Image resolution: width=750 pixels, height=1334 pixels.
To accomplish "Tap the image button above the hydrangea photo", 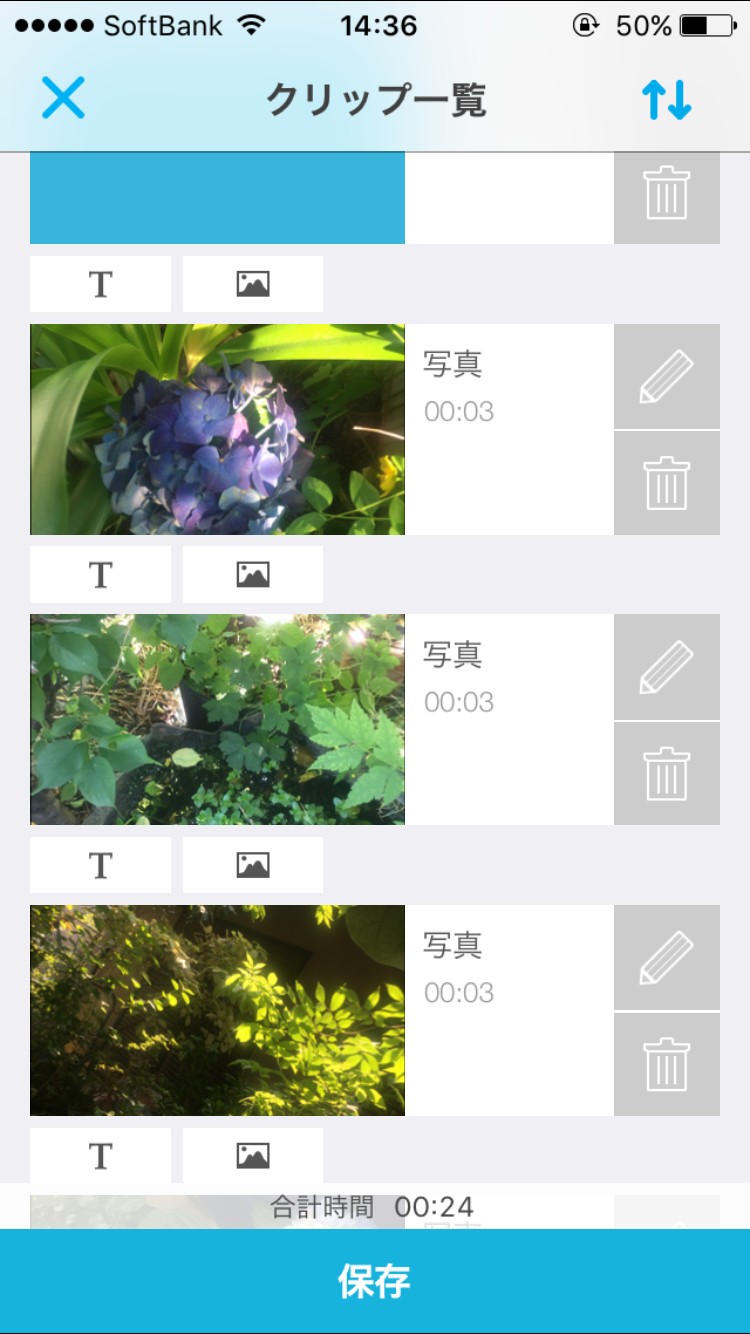I will 252,284.
